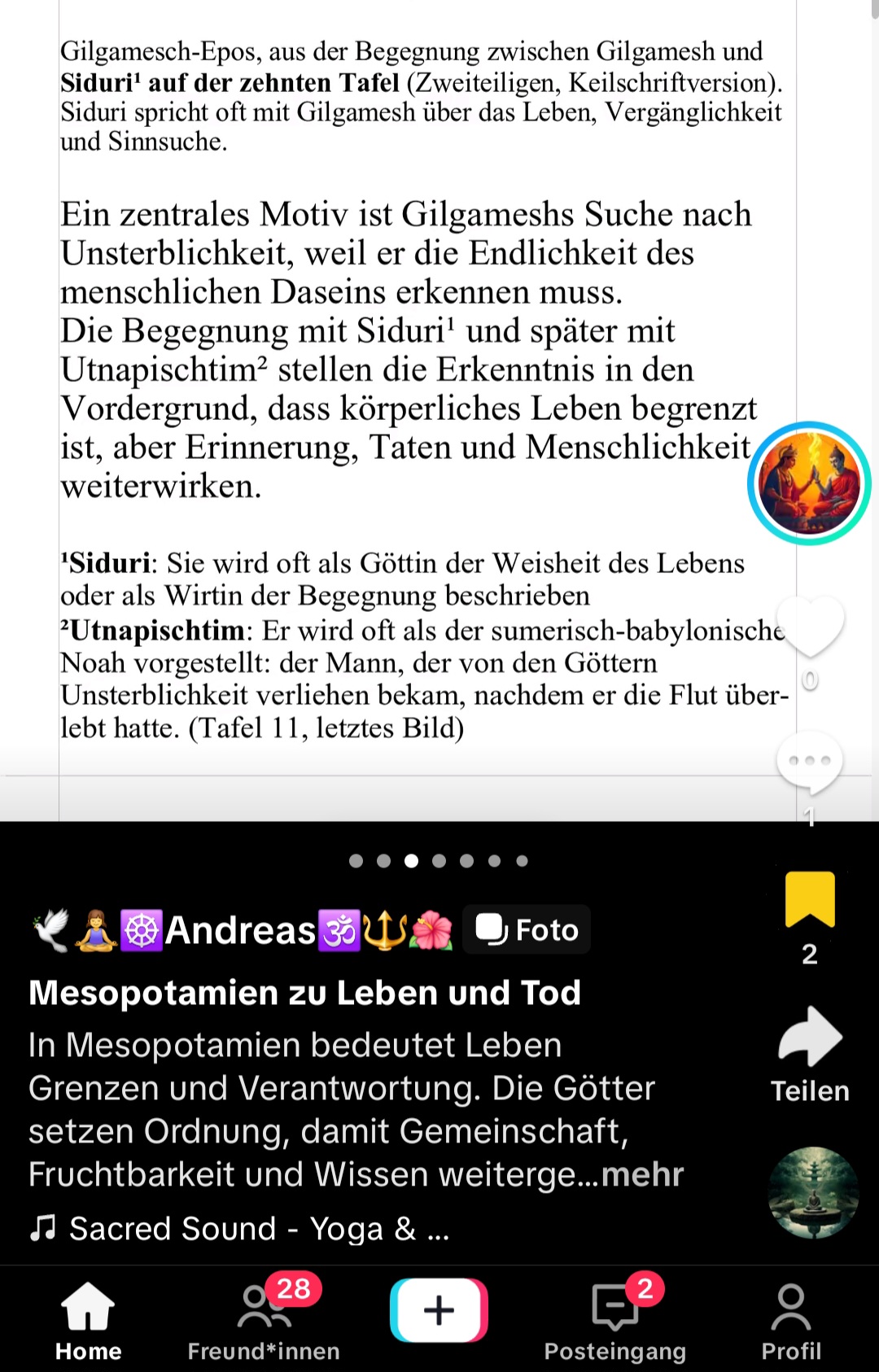
Task: Open the creator's profile picture
Action: click(x=809, y=483)
